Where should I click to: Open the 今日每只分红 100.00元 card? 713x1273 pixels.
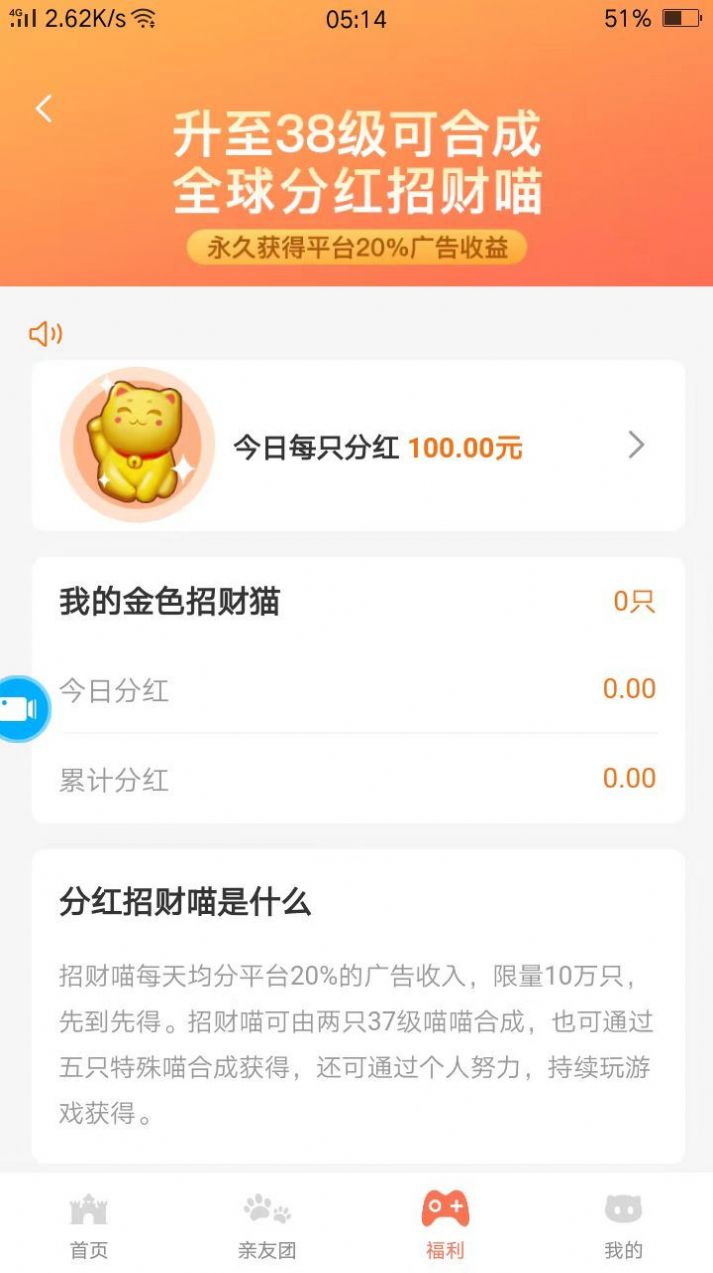tap(358, 446)
